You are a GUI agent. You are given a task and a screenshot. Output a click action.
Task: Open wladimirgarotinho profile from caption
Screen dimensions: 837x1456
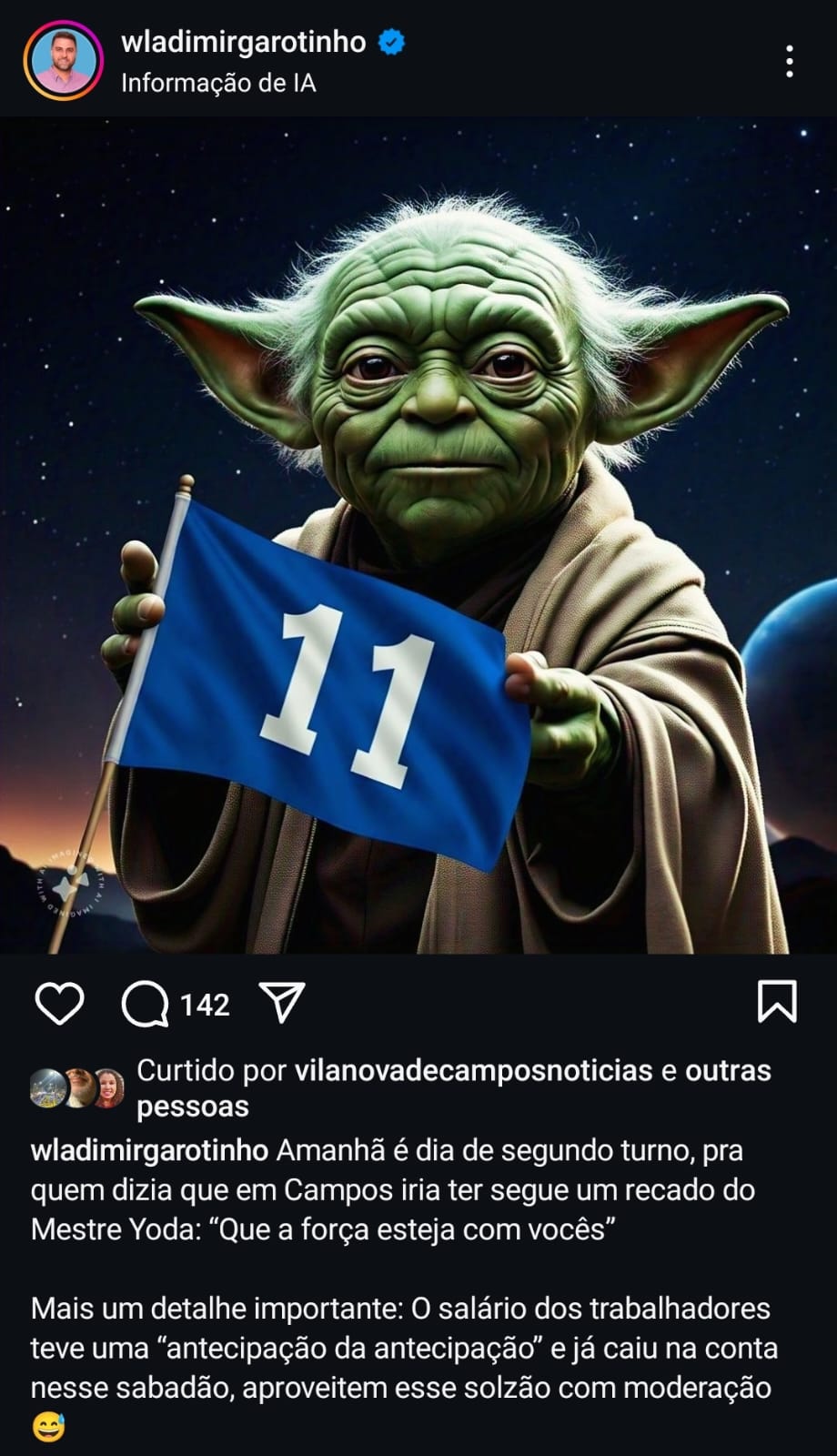[149, 1151]
